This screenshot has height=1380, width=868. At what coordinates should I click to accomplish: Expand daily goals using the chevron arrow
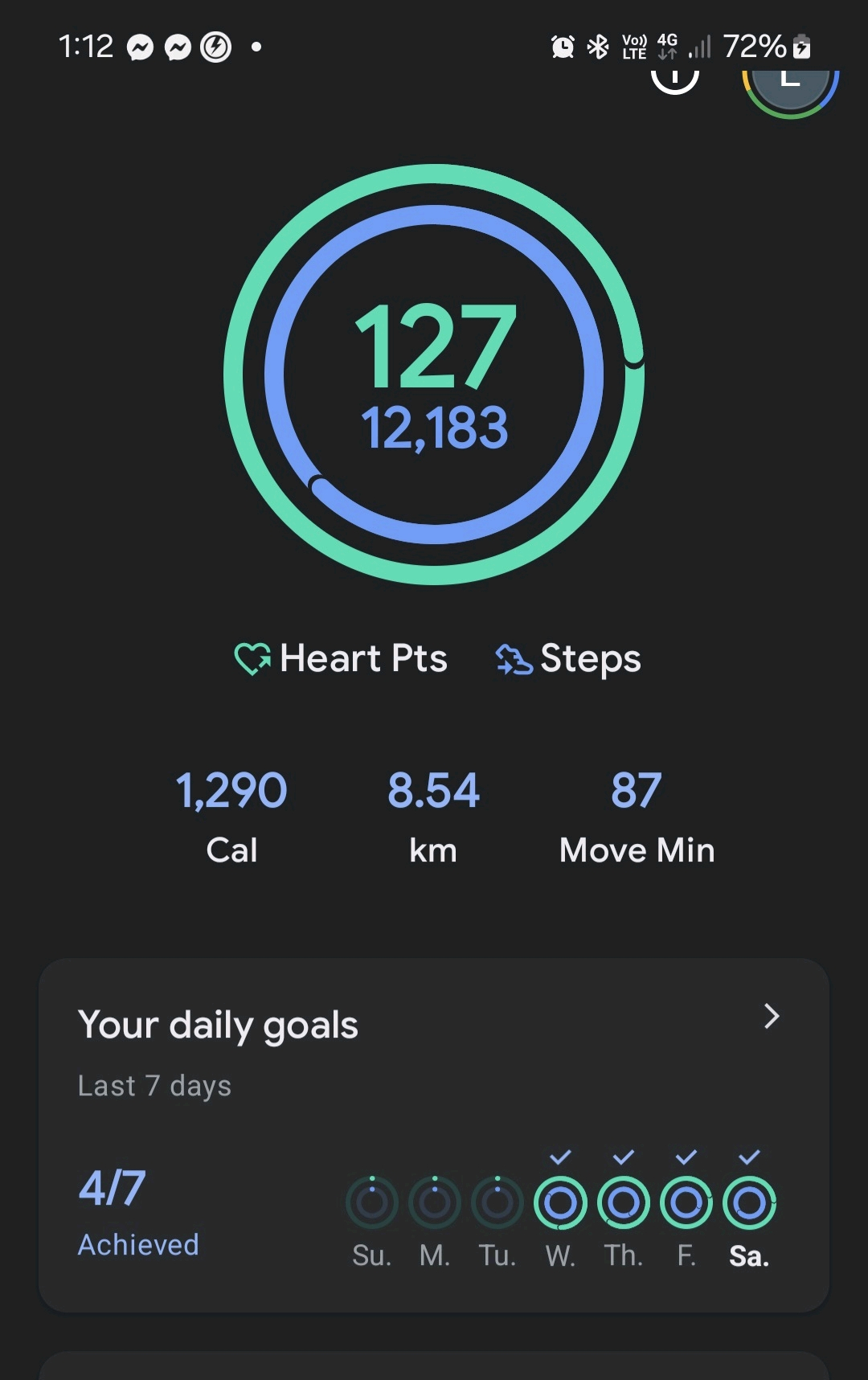click(771, 1017)
